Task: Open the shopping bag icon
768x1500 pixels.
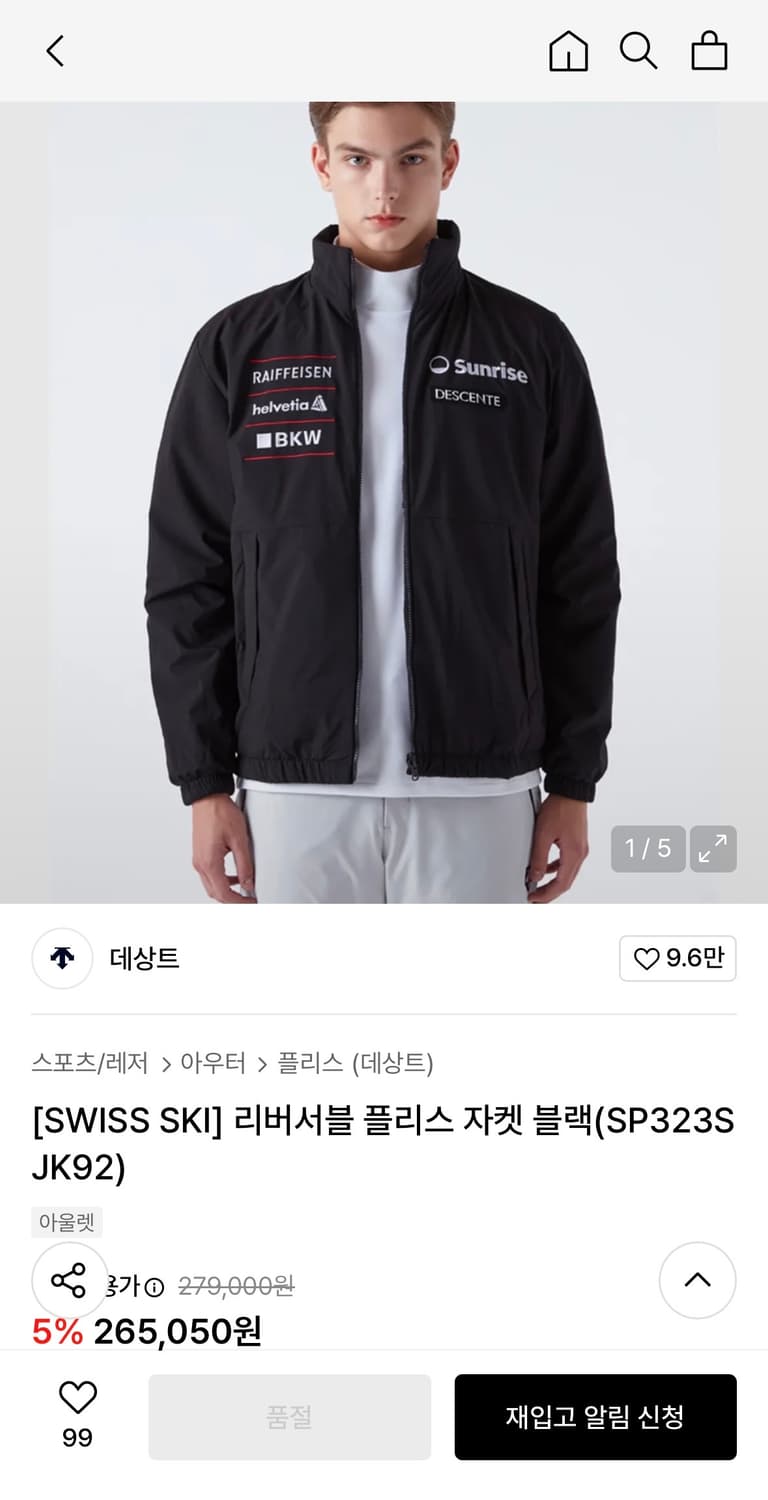Action: (x=711, y=51)
